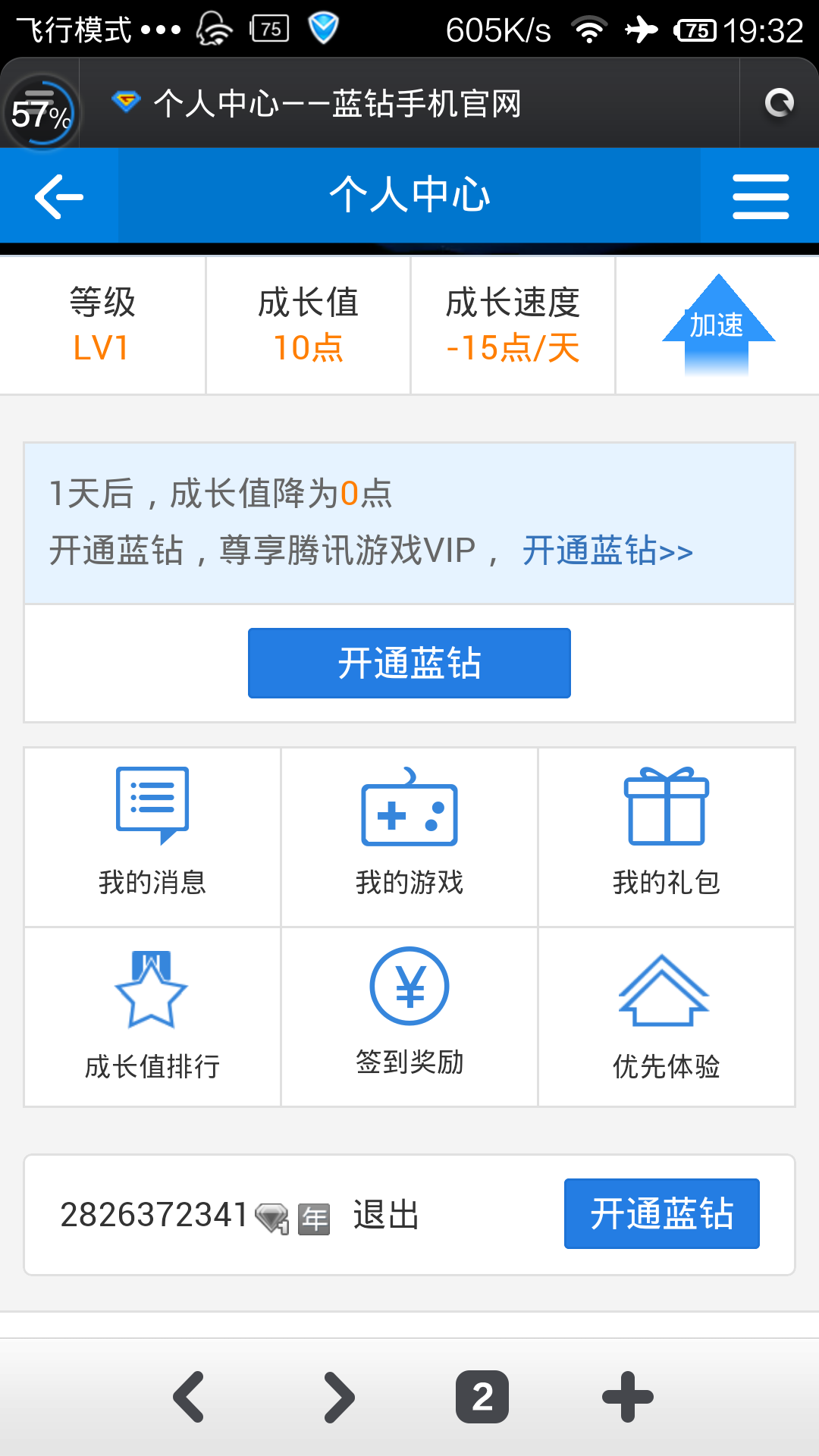Open 优先体验

(x=666, y=1017)
